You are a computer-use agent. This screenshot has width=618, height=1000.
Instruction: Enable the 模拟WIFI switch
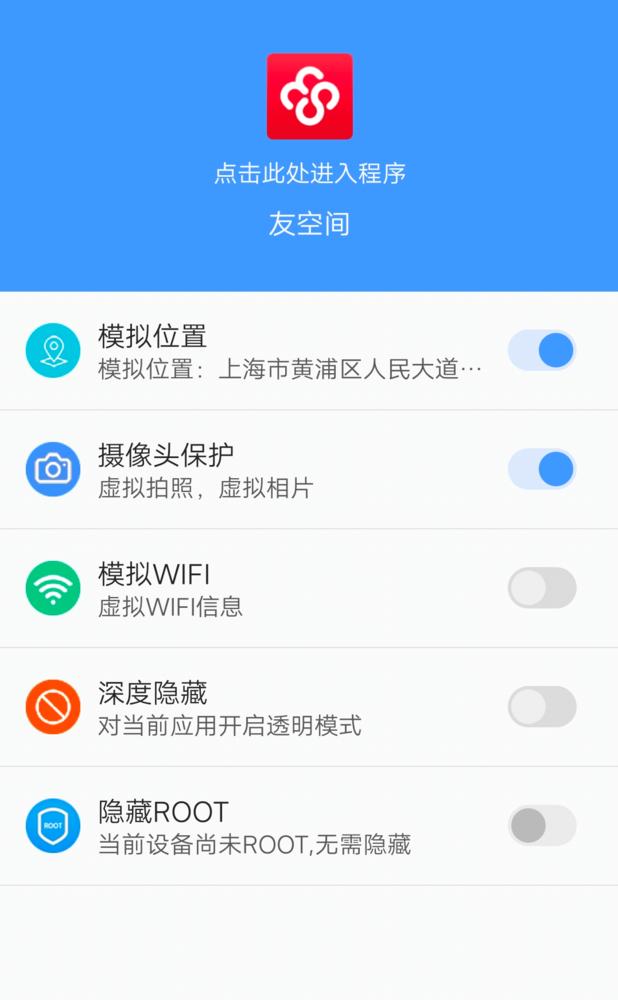(x=542, y=588)
